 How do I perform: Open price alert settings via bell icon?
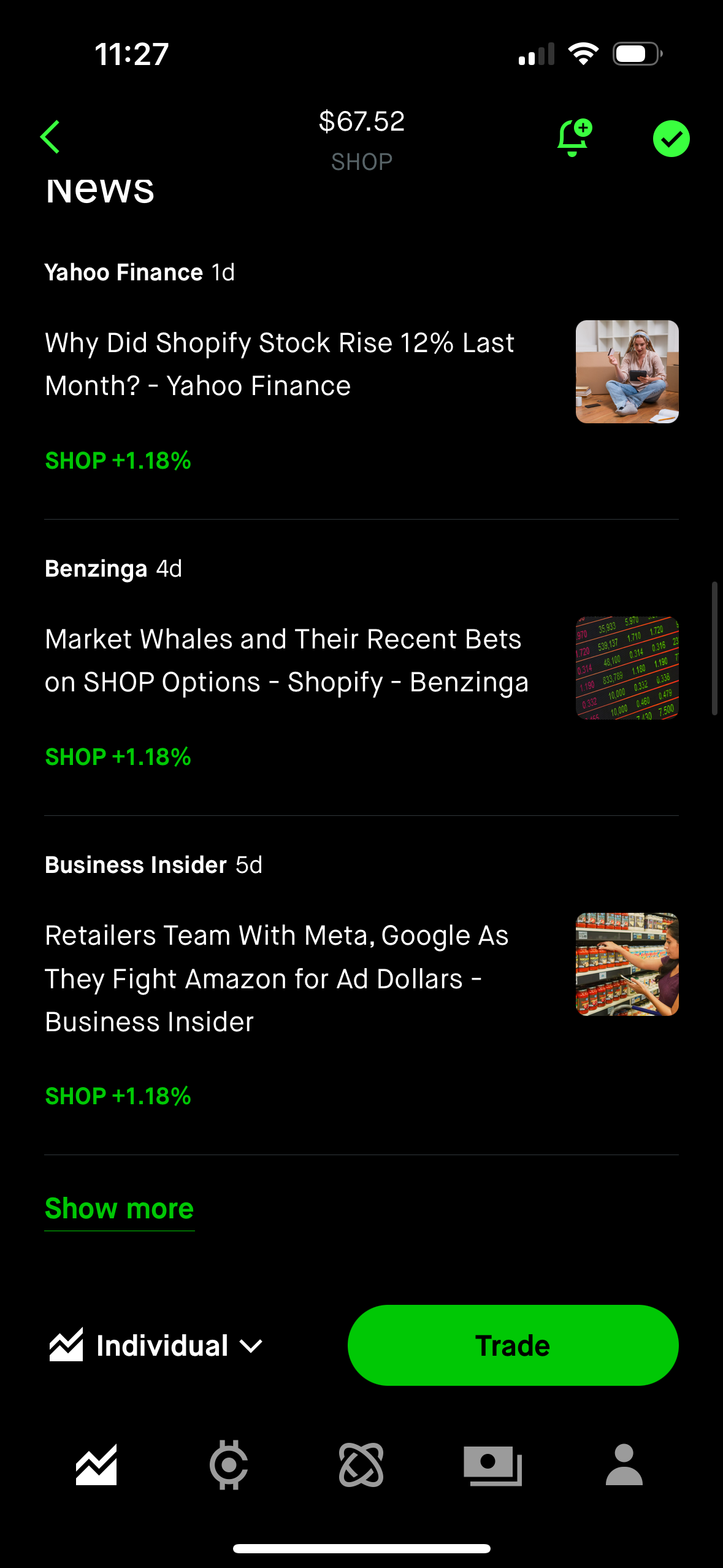573,138
